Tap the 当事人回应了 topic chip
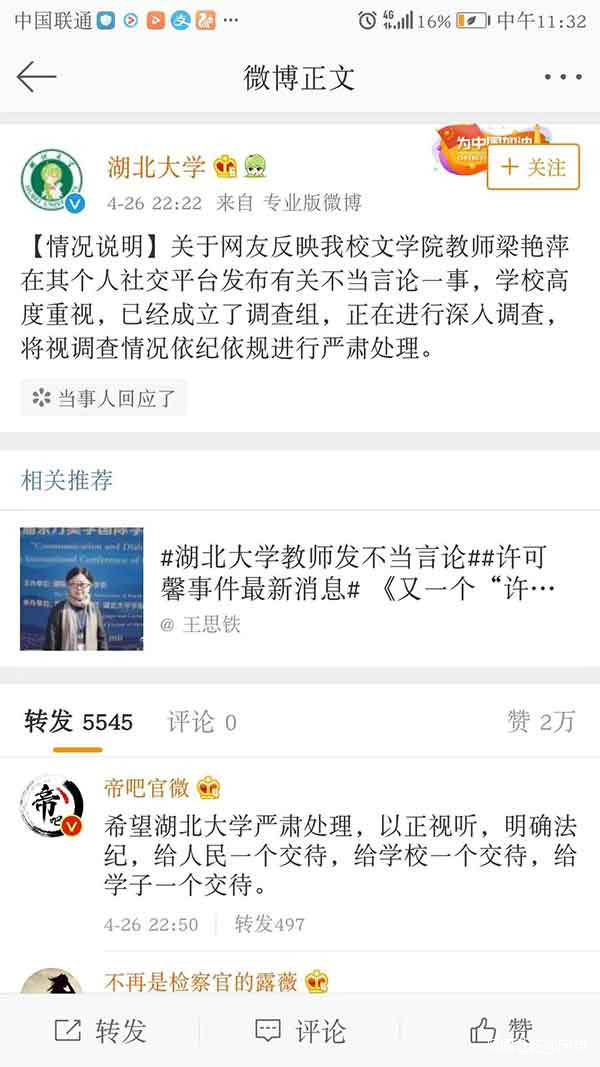 pos(103,398)
